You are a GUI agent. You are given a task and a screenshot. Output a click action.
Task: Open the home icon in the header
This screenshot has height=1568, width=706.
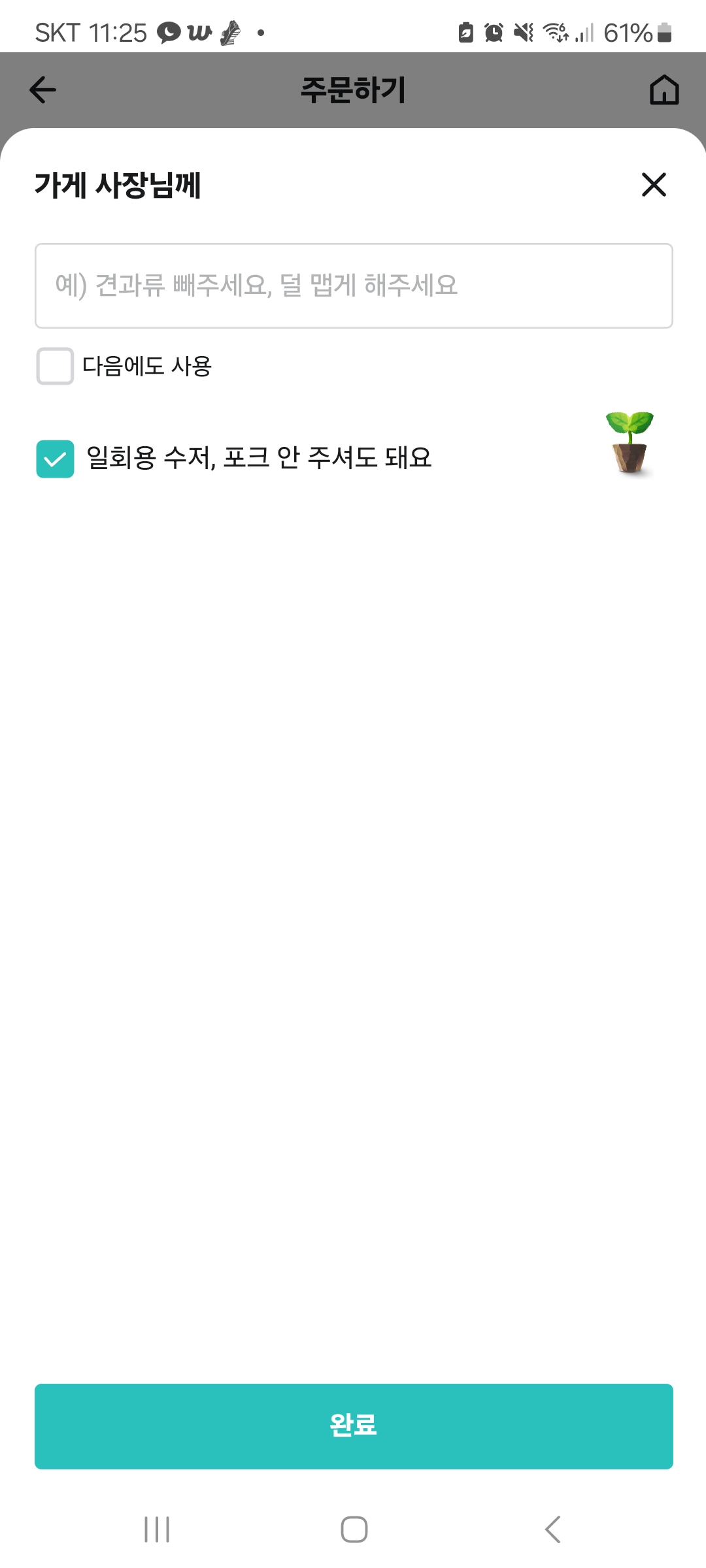(664, 90)
